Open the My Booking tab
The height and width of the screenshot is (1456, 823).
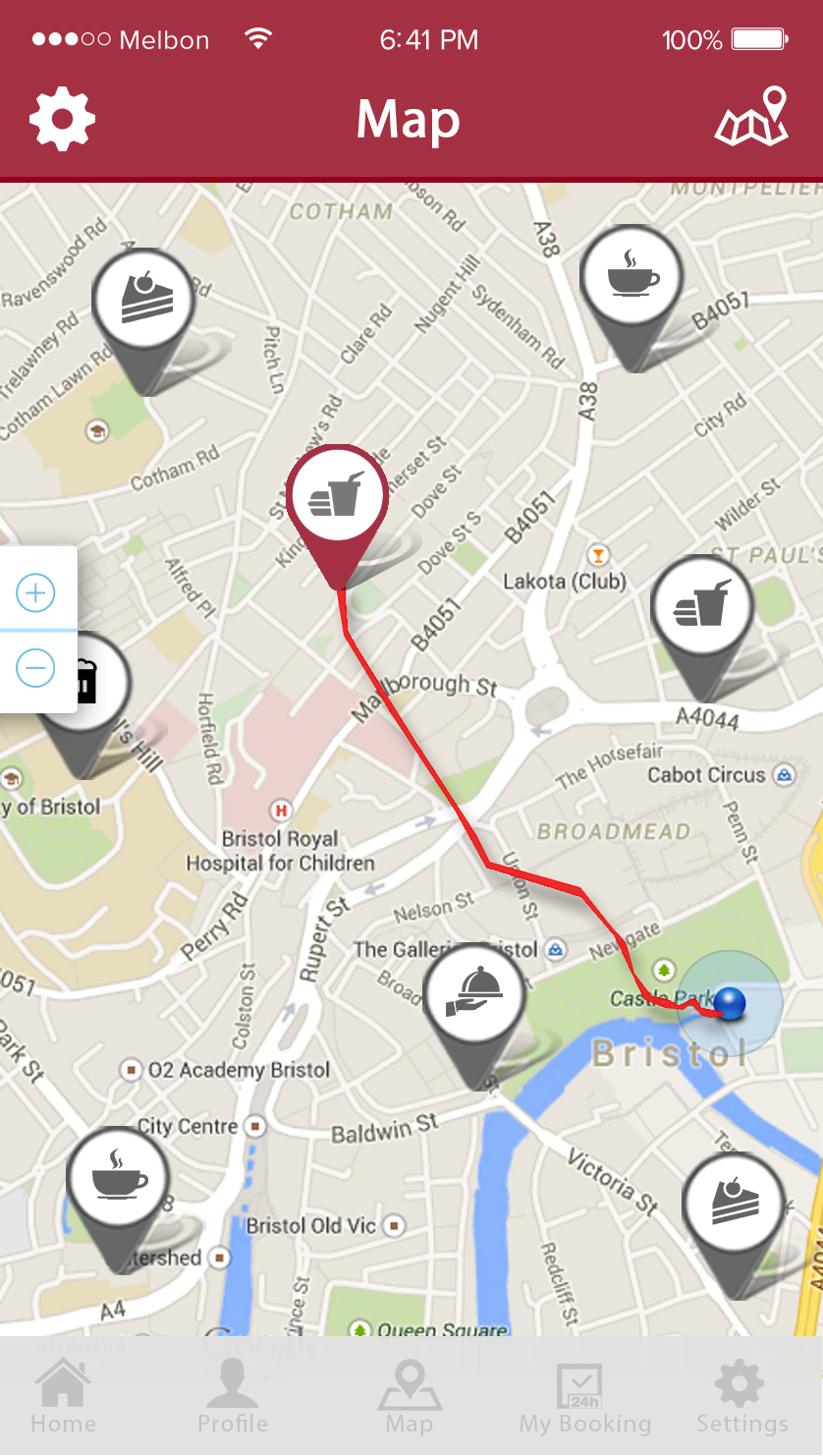pyautogui.click(x=584, y=1397)
